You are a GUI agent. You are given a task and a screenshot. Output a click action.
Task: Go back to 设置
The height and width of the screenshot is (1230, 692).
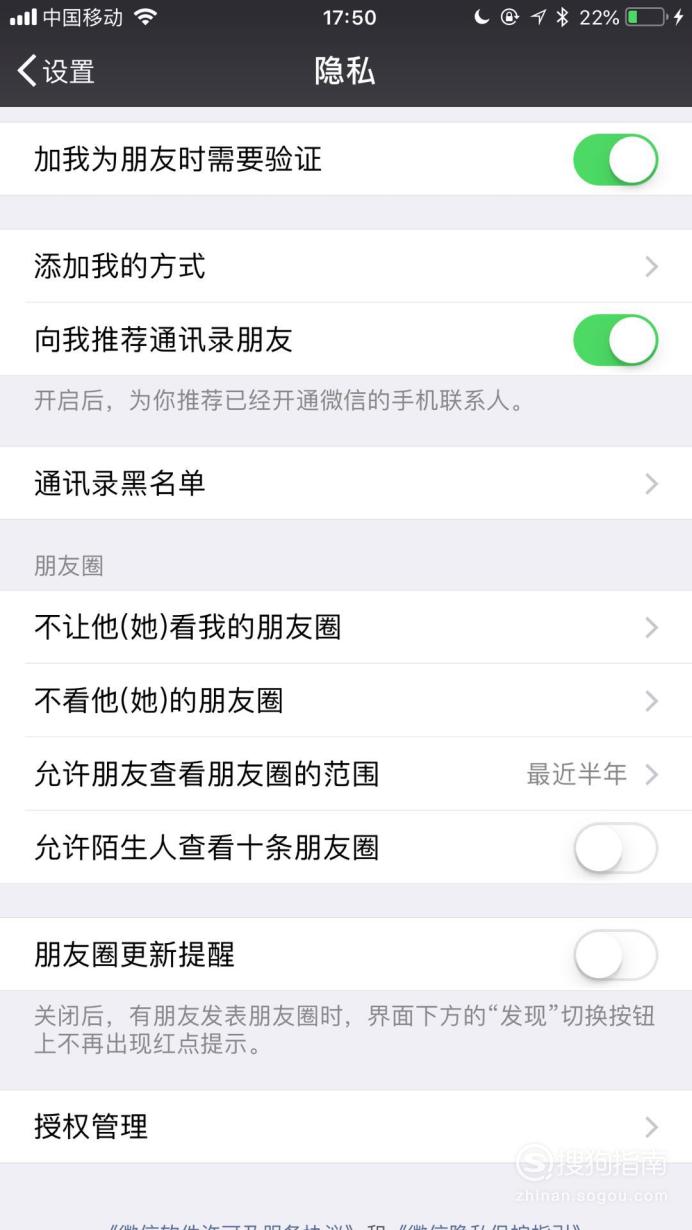pos(56,71)
